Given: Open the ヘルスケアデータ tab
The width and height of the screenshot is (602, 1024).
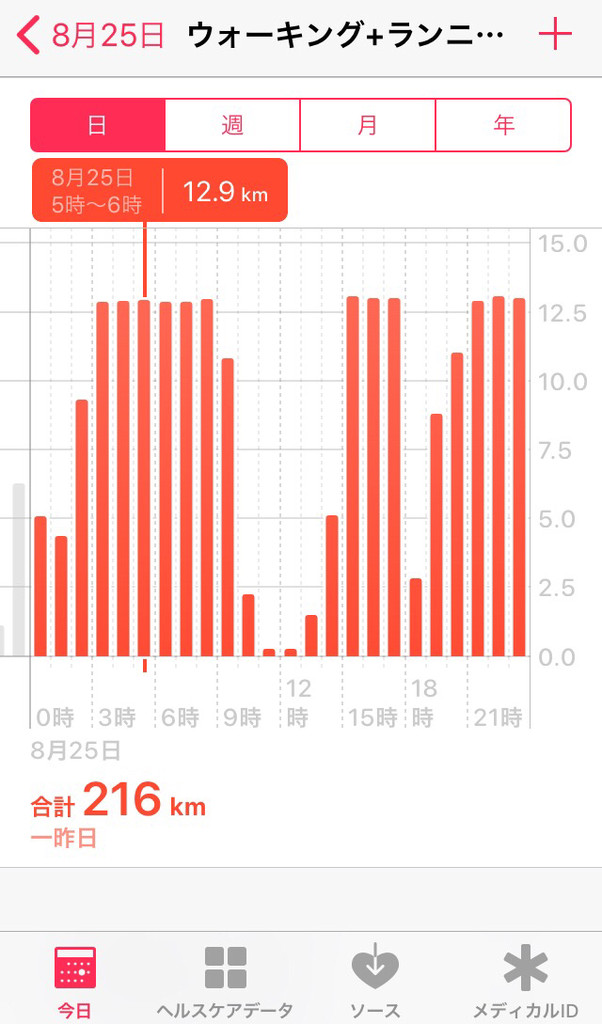Looking at the screenshot, I should coord(225,978).
